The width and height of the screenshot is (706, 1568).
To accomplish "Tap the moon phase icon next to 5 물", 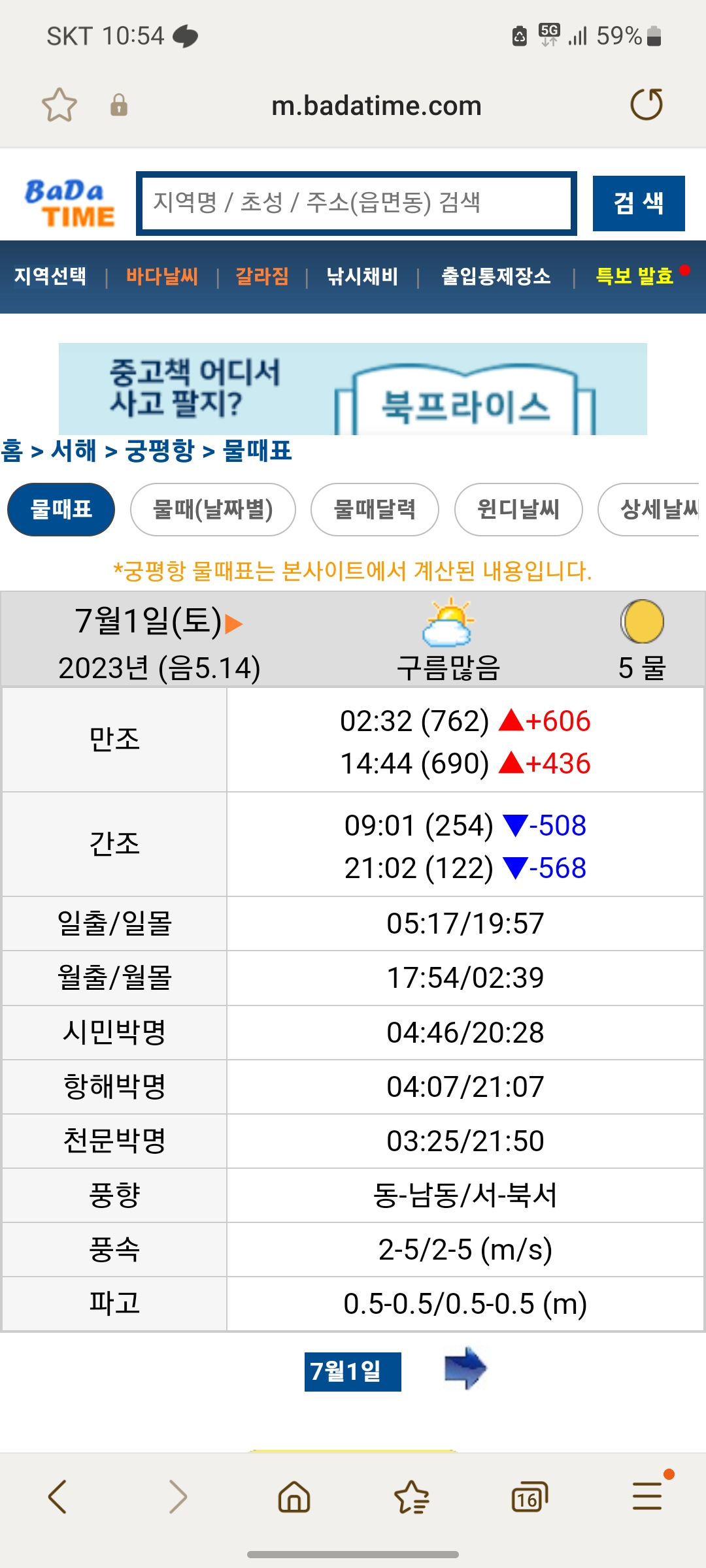I will point(643,624).
